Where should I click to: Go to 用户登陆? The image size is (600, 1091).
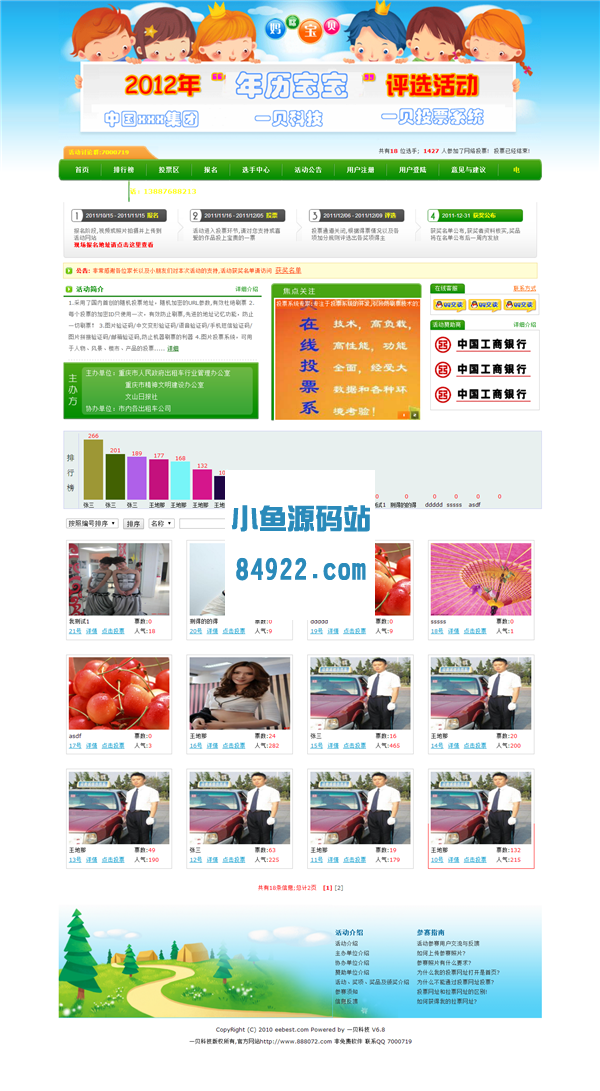(x=412, y=170)
